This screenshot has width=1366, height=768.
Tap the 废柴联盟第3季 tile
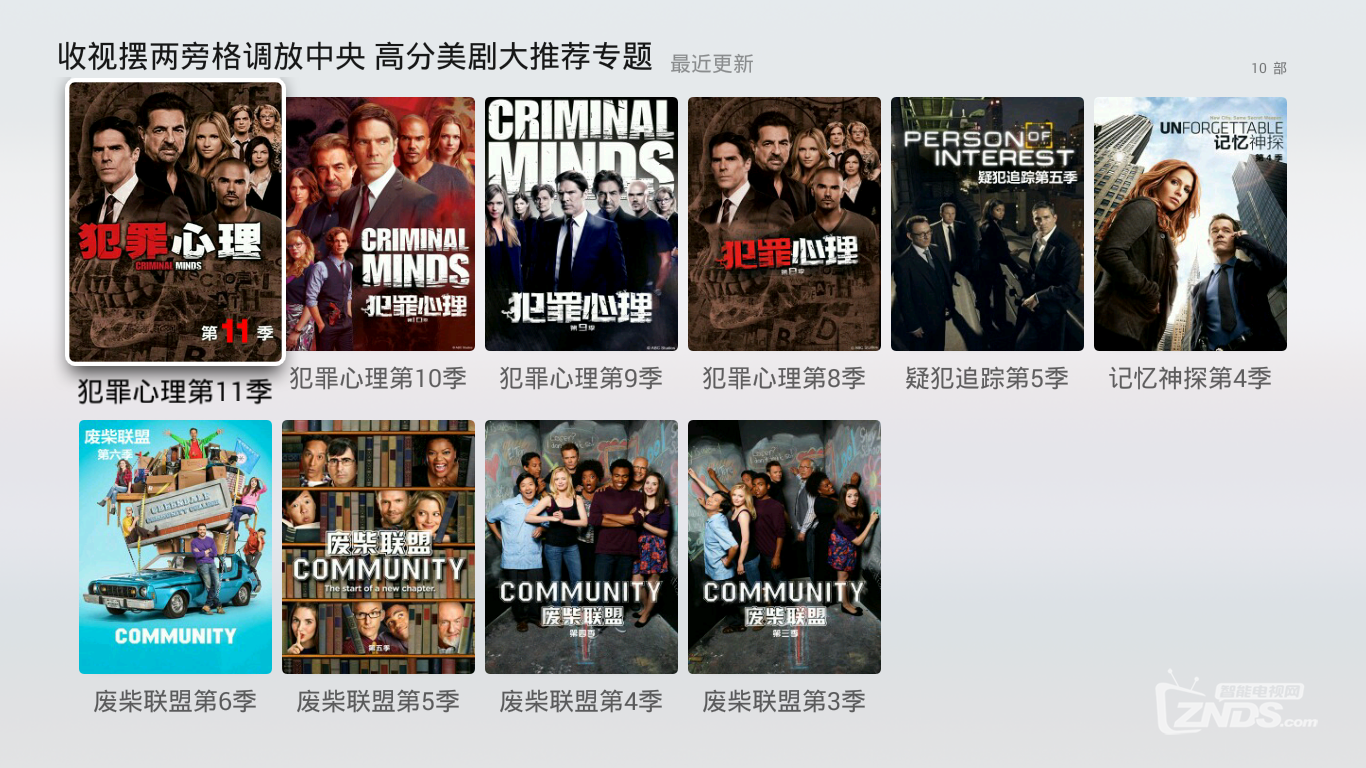point(784,547)
